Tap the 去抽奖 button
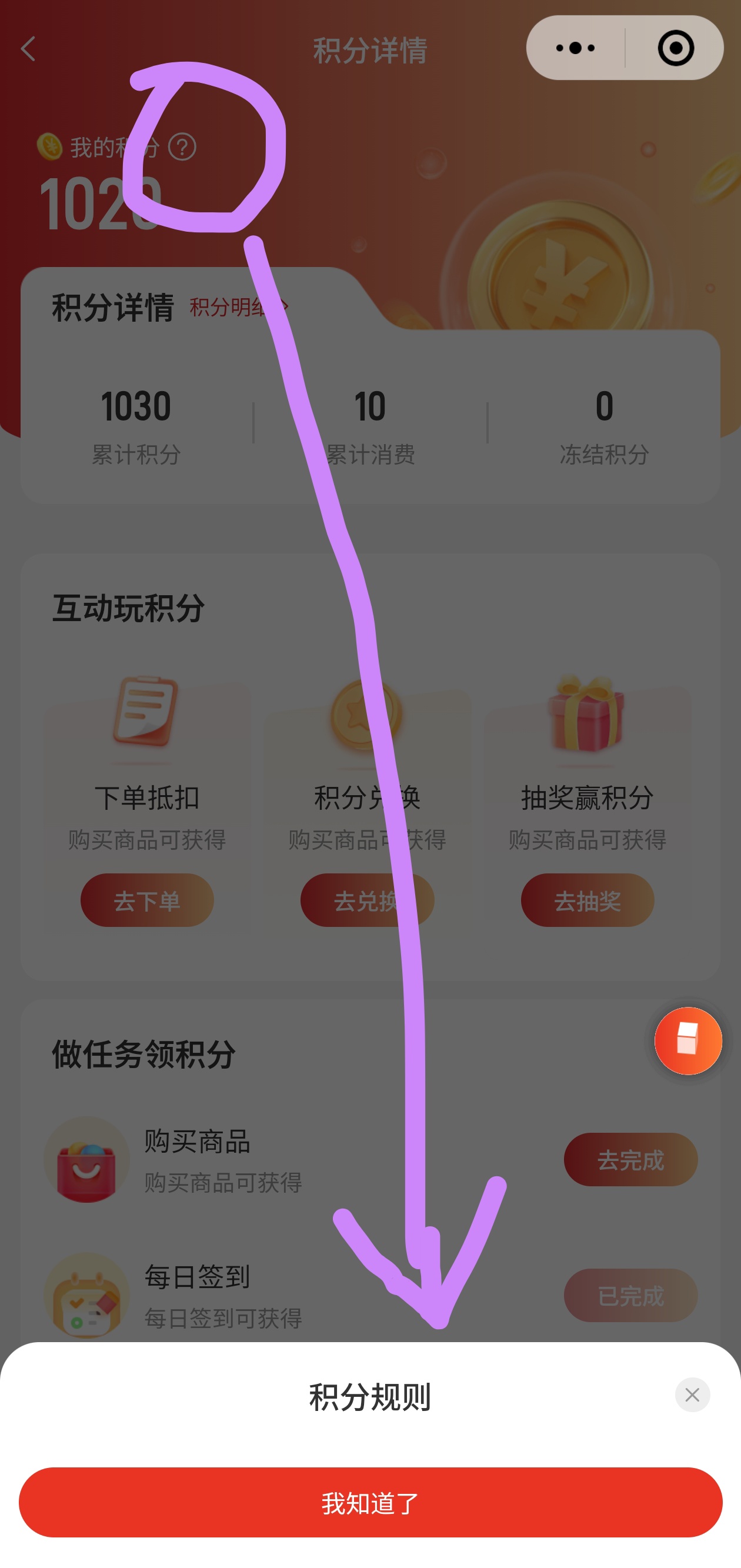Screen dimensions: 741x1568 (587, 900)
